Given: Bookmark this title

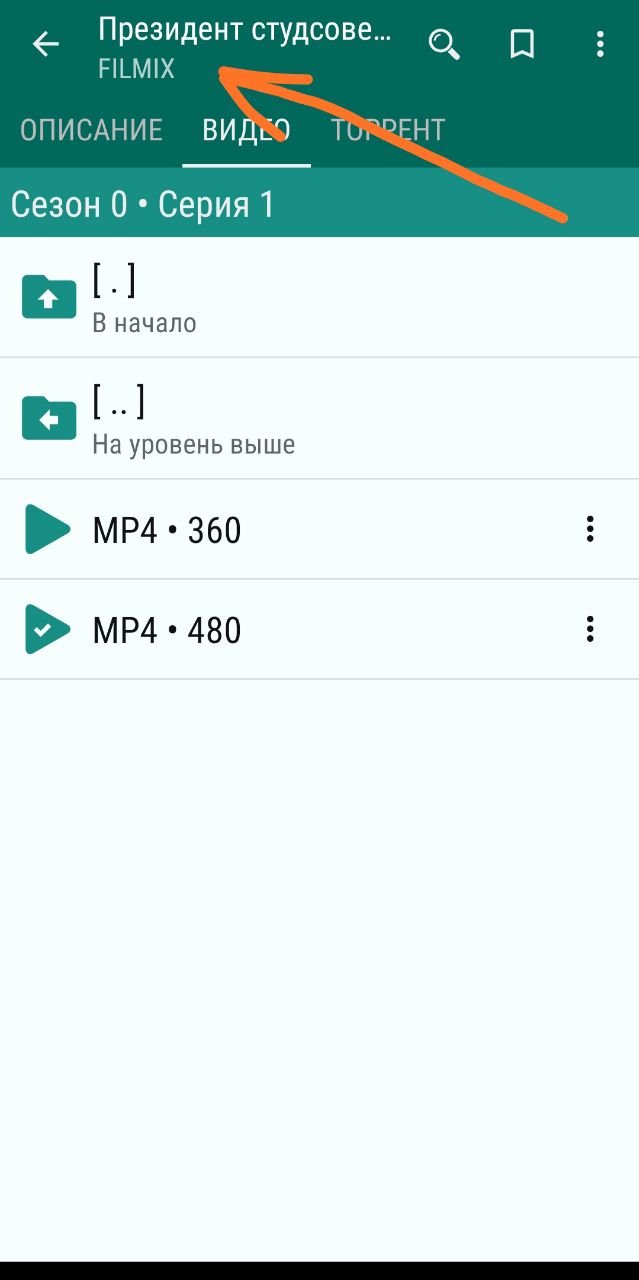Looking at the screenshot, I should coord(522,44).
